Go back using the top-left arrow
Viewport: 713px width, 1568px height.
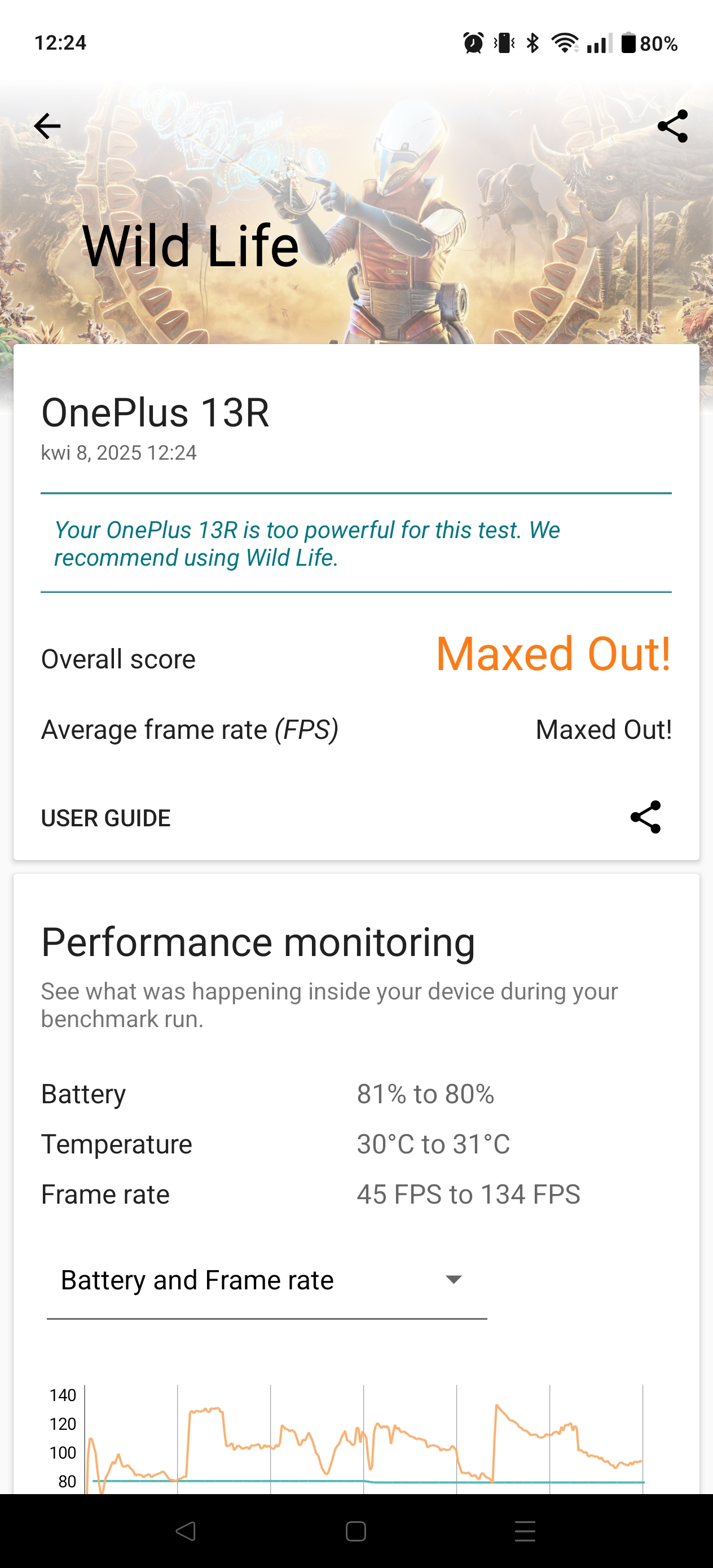click(47, 126)
